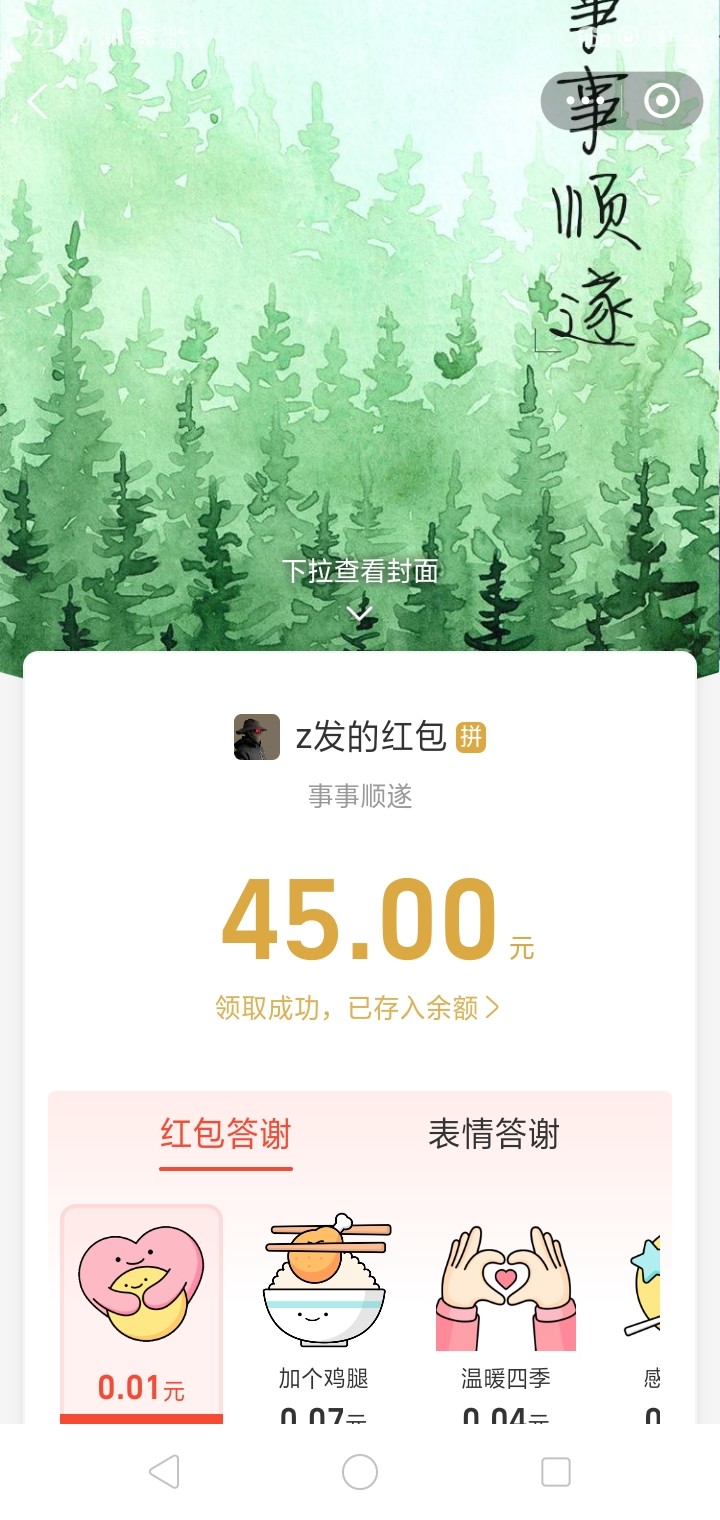
Task: Close the mini program with the circle button
Action: pos(661,101)
